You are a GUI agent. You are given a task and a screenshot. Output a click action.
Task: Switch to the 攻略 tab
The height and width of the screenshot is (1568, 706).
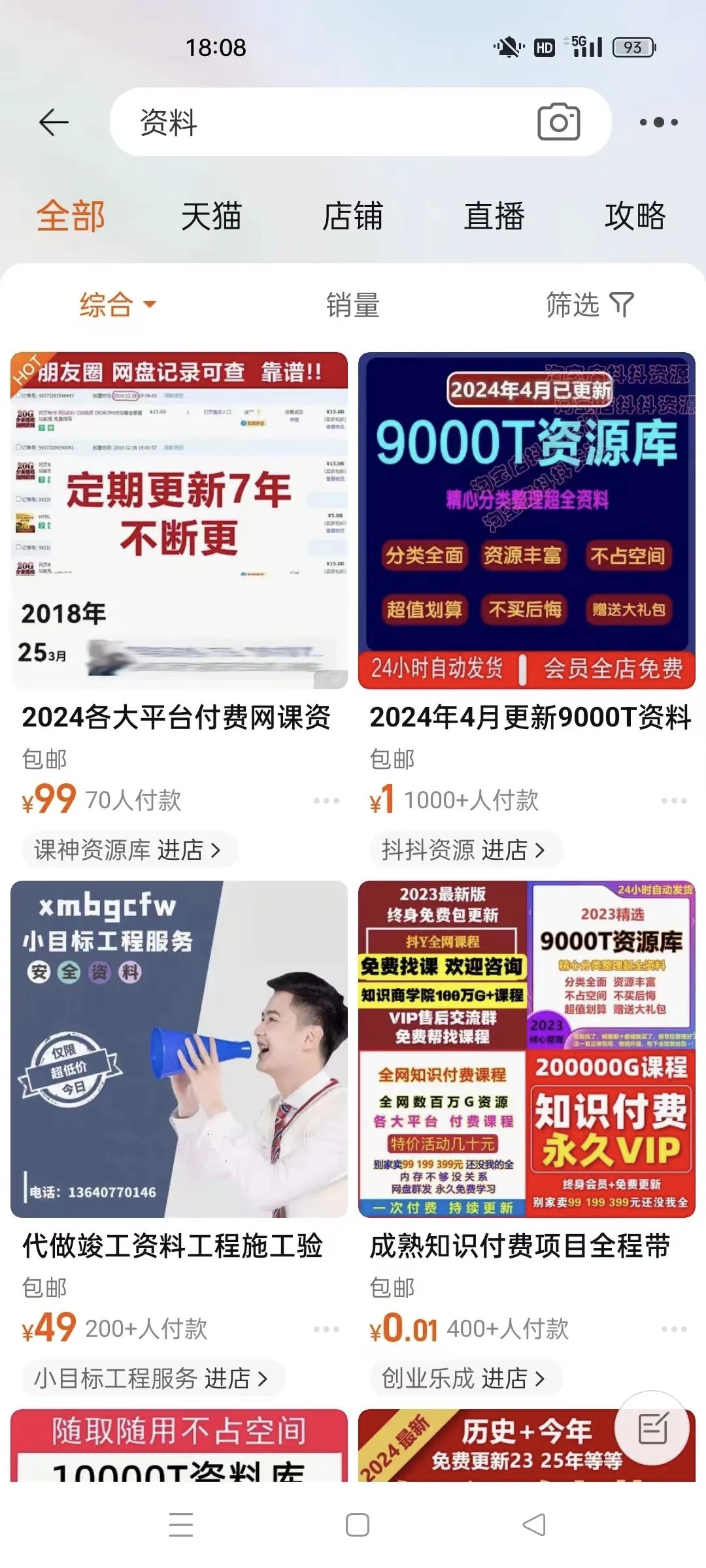tap(635, 216)
